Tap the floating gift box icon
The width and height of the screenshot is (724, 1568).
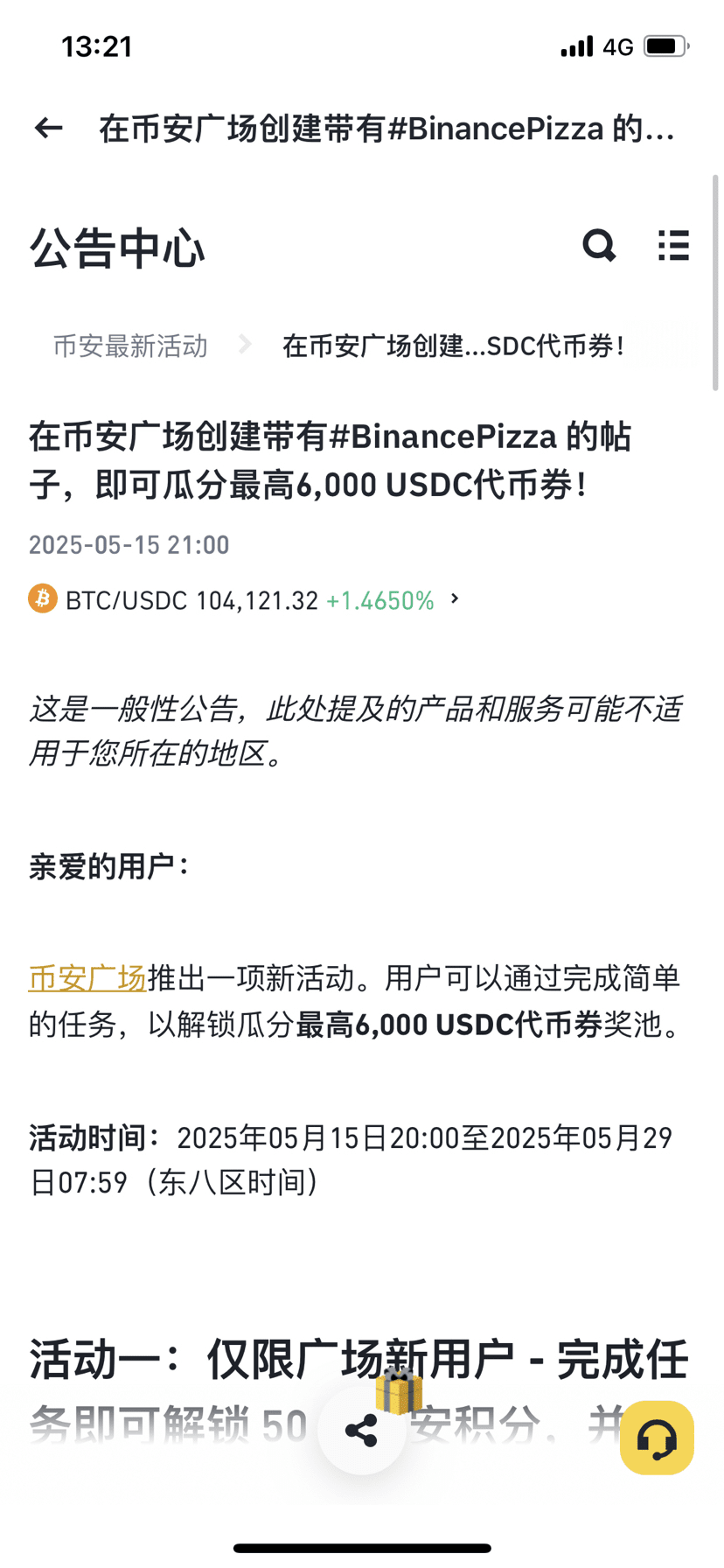tap(399, 1391)
